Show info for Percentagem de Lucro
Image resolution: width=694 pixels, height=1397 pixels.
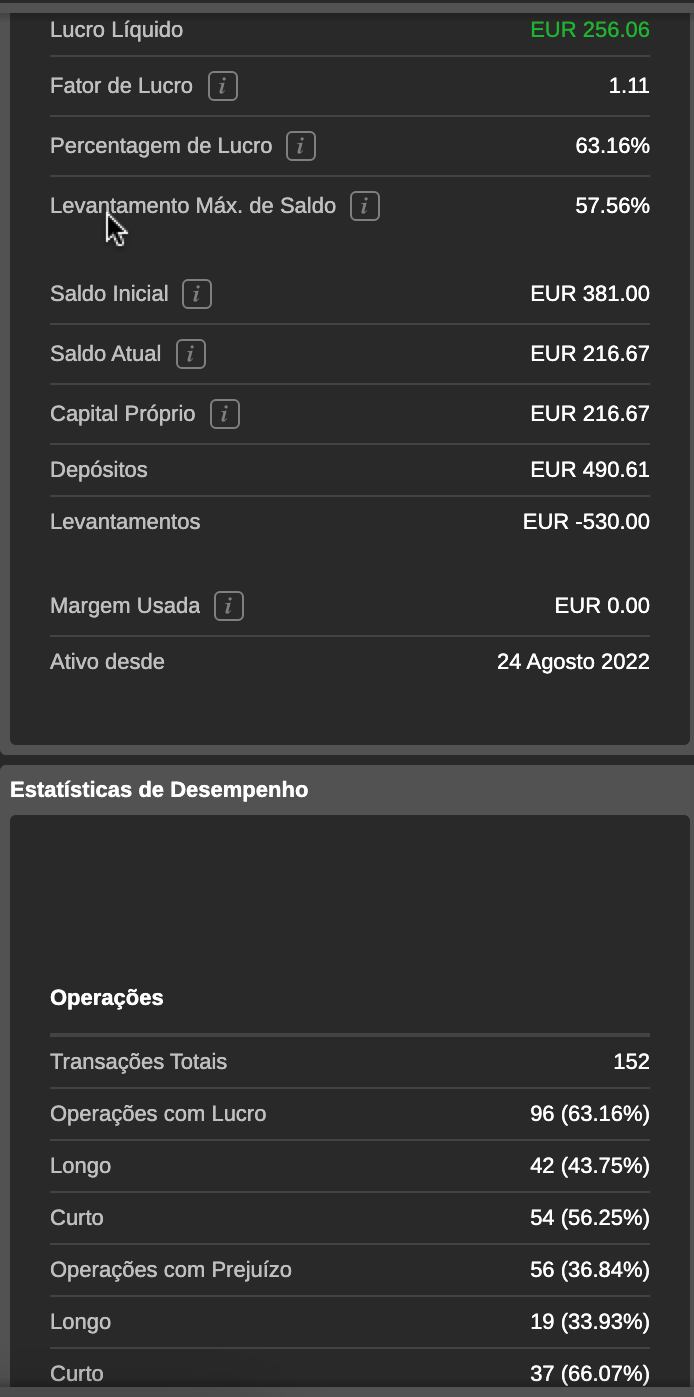point(301,146)
